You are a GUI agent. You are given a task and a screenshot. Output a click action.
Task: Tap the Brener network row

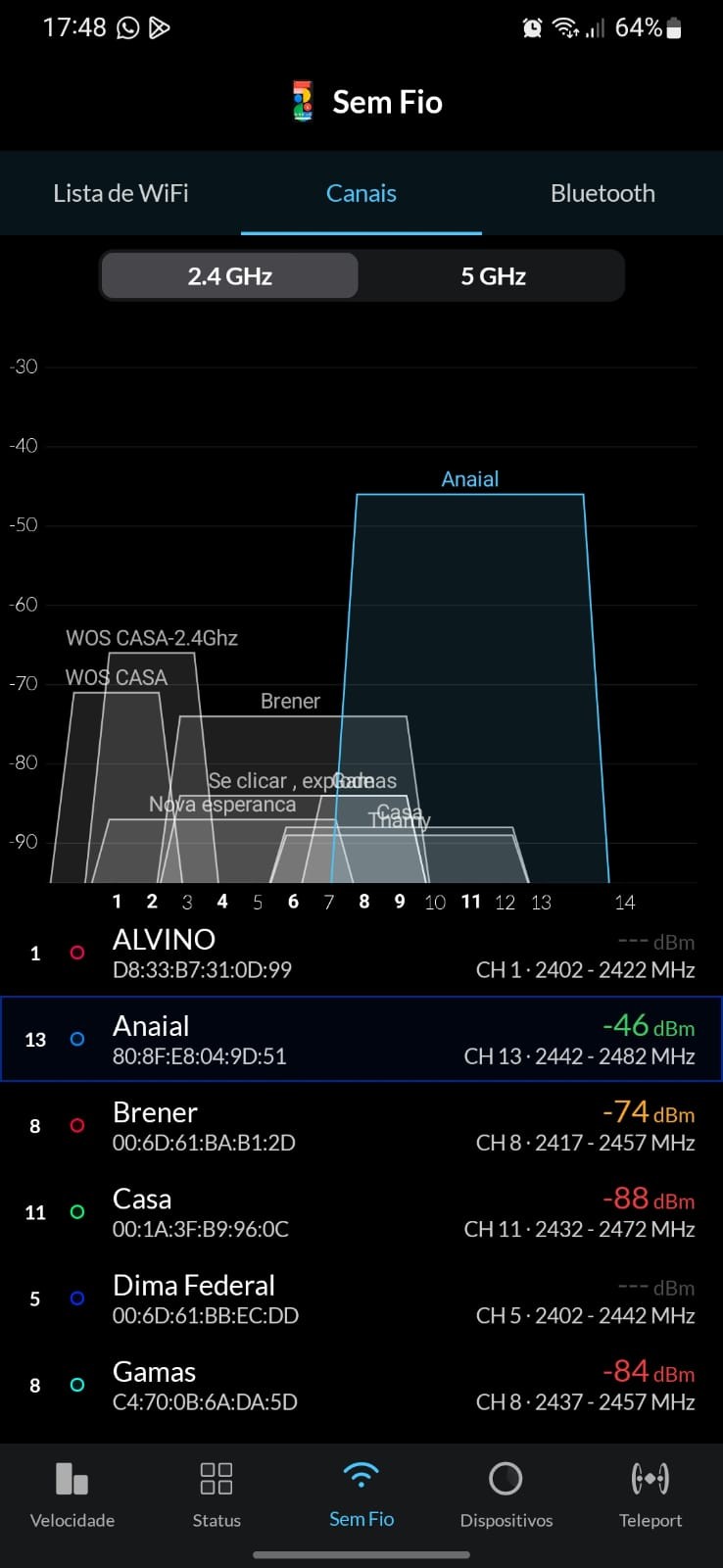[x=361, y=1125]
